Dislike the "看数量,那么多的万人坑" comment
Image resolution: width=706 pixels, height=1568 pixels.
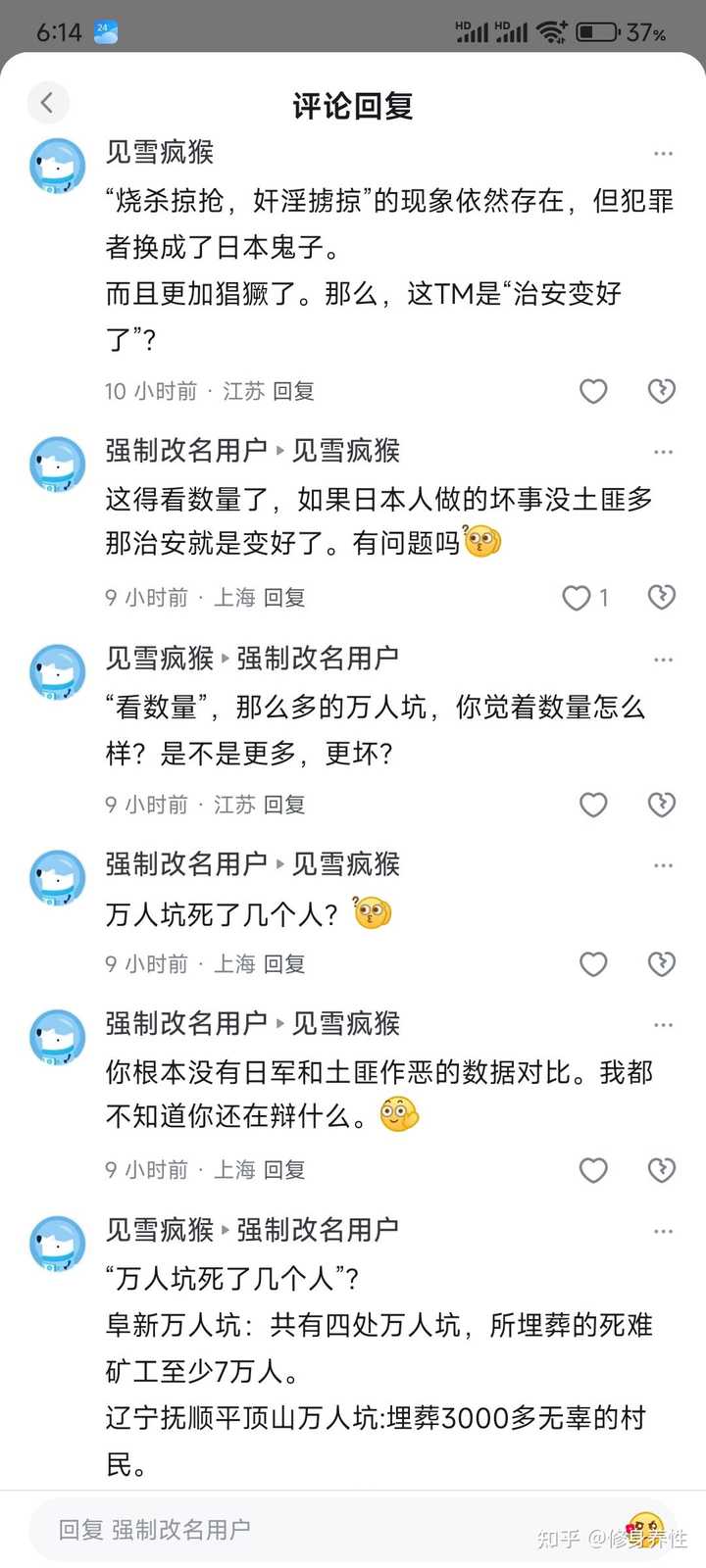click(662, 805)
